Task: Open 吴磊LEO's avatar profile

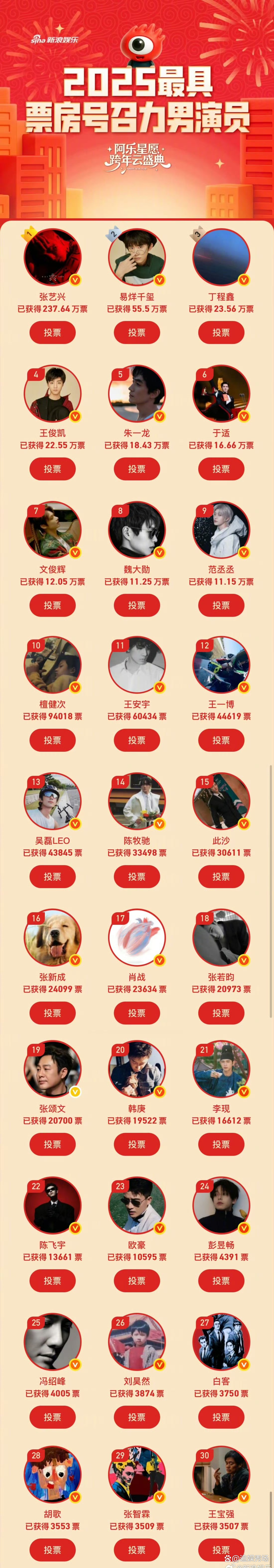Action: click(x=53, y=801)
